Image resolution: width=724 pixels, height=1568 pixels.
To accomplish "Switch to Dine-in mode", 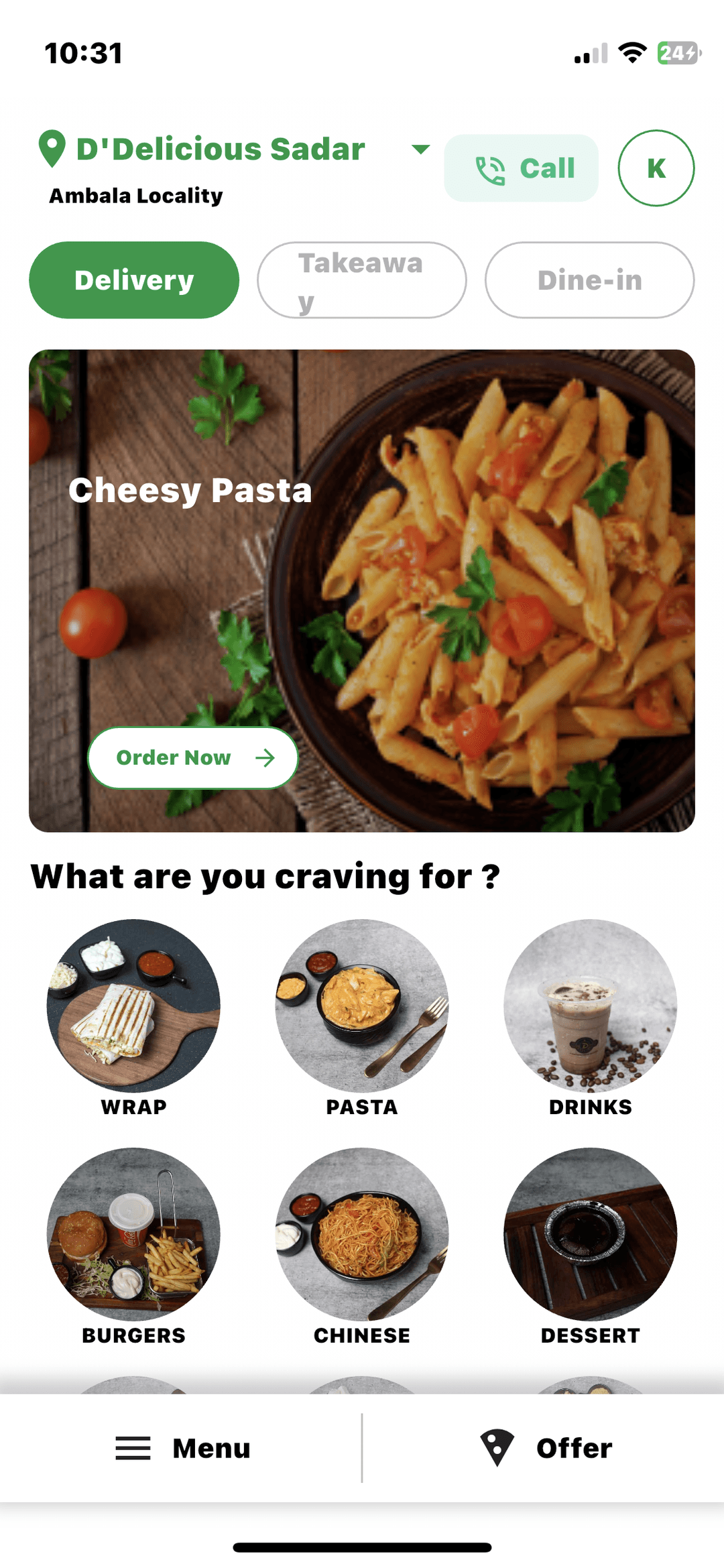I will click(589, 280).
